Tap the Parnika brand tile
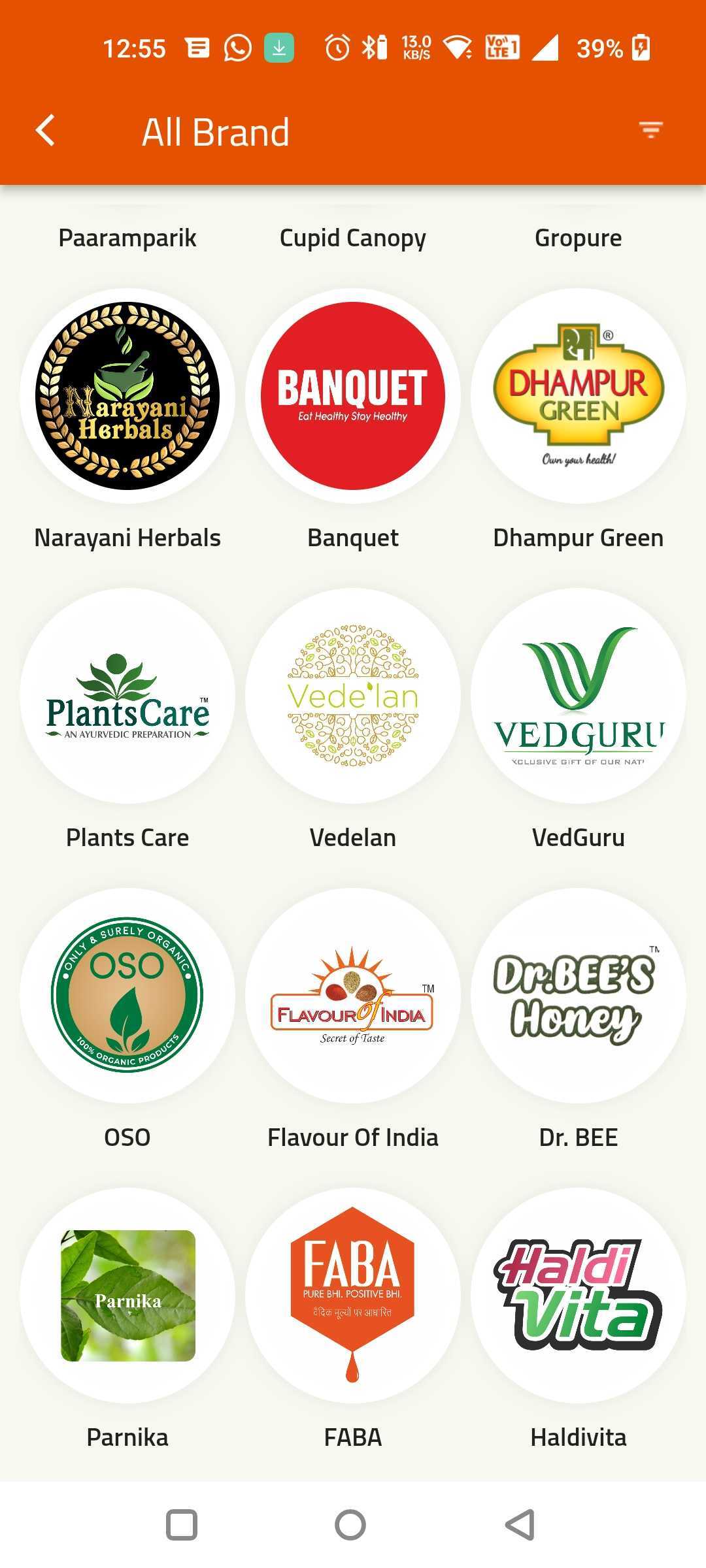Image resolution: width=706 pixels, height=1568 pixels. click(127, 1296)
